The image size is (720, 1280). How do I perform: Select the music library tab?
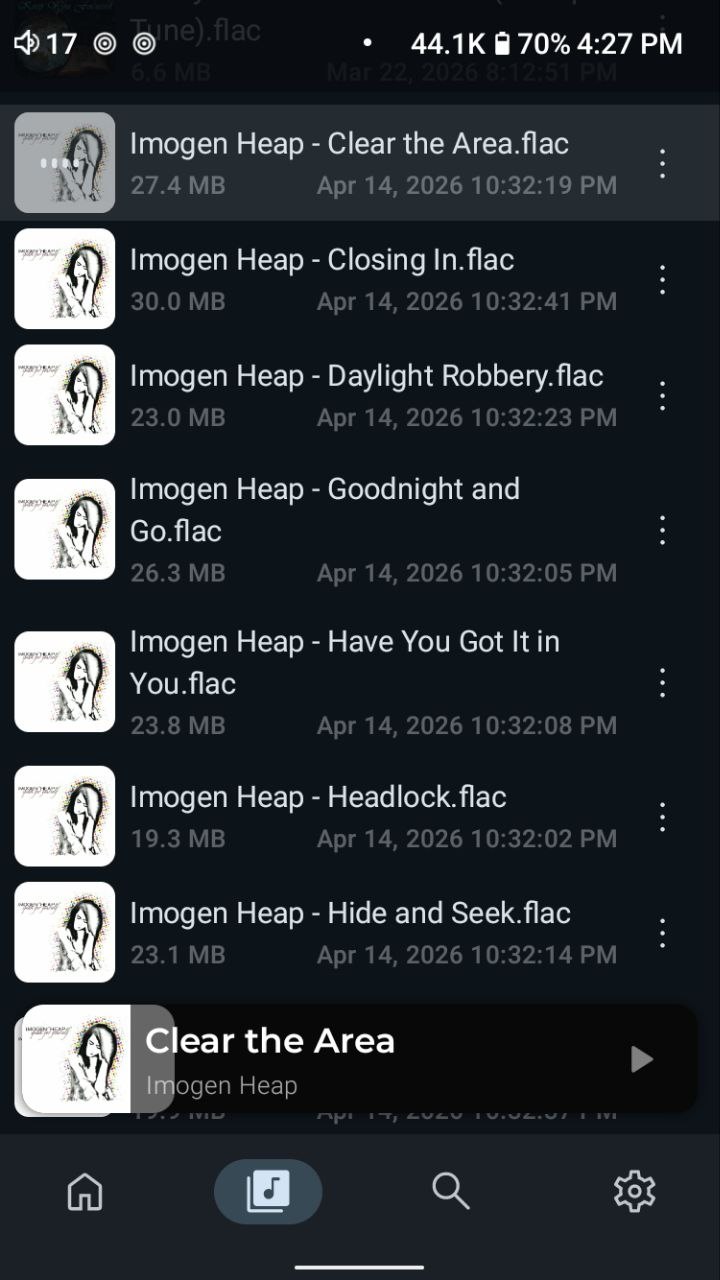coord(268,1191)
